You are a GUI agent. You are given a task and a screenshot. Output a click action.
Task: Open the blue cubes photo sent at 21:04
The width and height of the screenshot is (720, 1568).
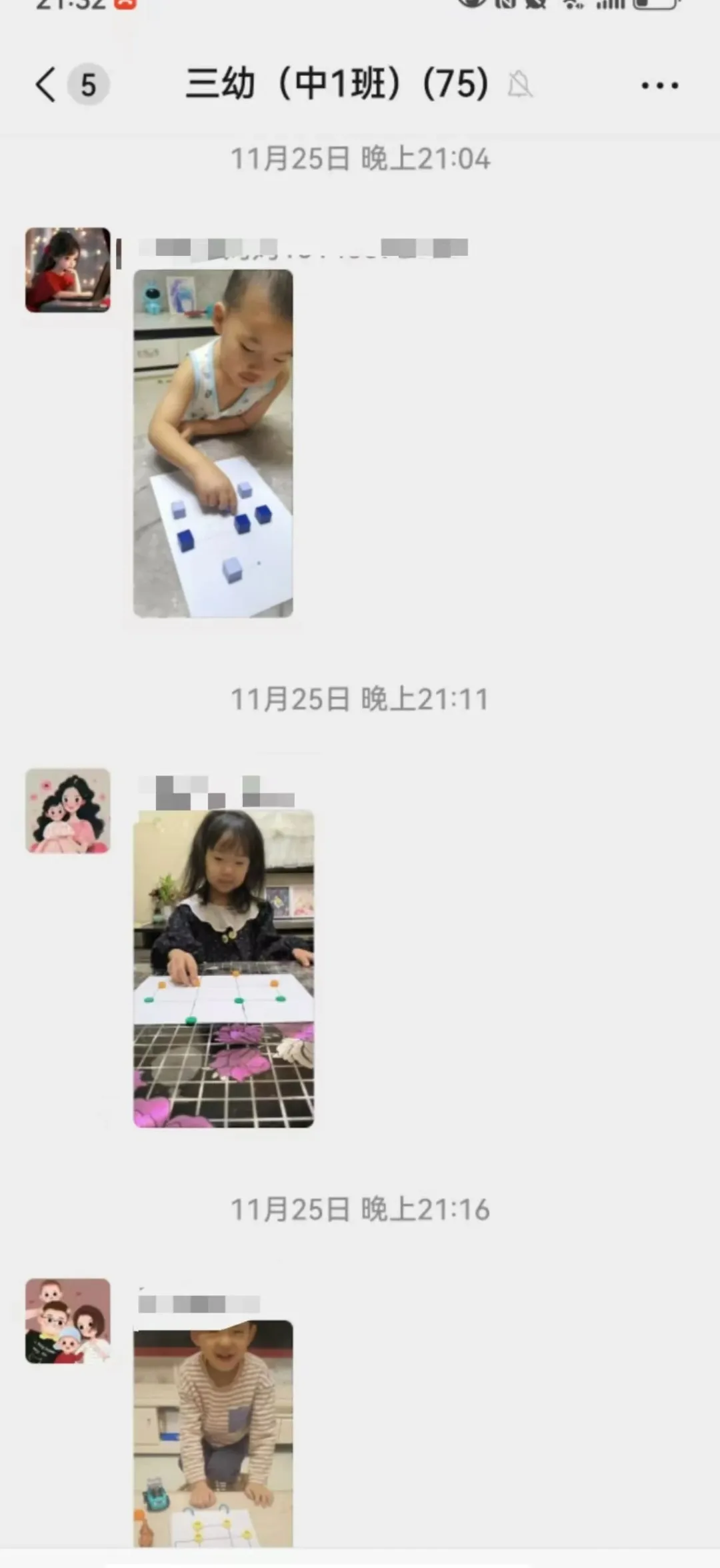[x=213, y=443]
